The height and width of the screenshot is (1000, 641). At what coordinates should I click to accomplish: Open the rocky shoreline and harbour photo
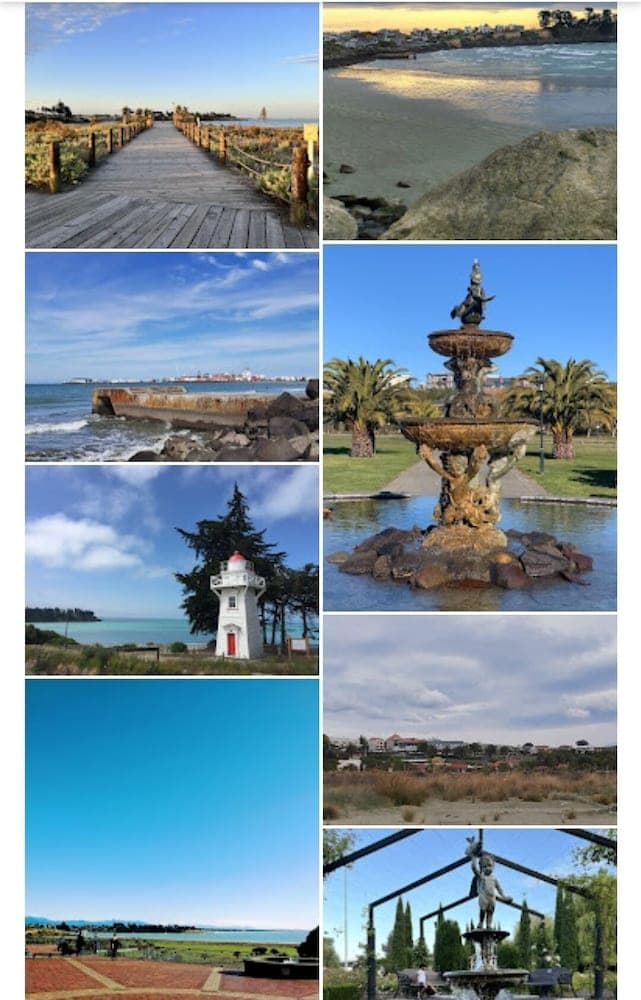(x=171, y=356)
